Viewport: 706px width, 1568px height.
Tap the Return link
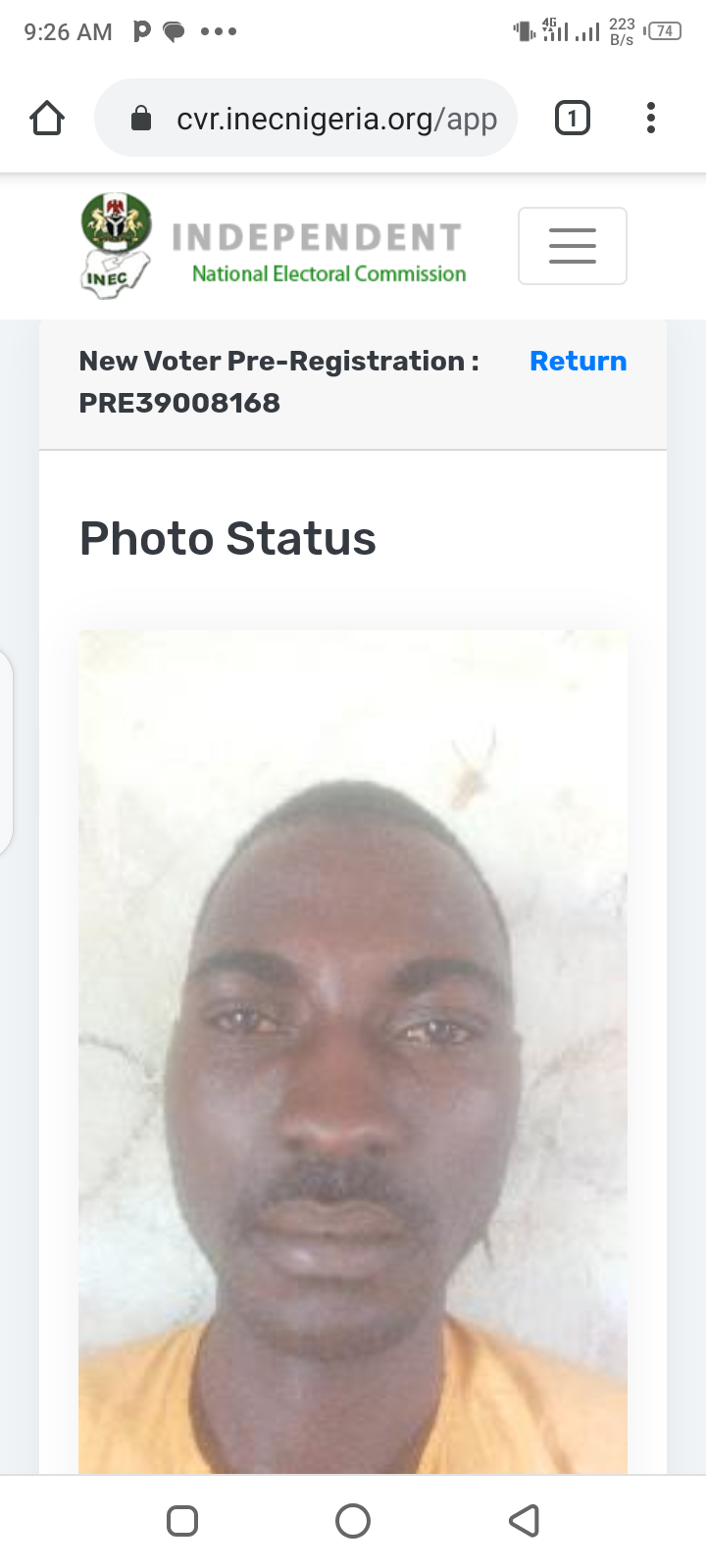[x=578, y=362]
